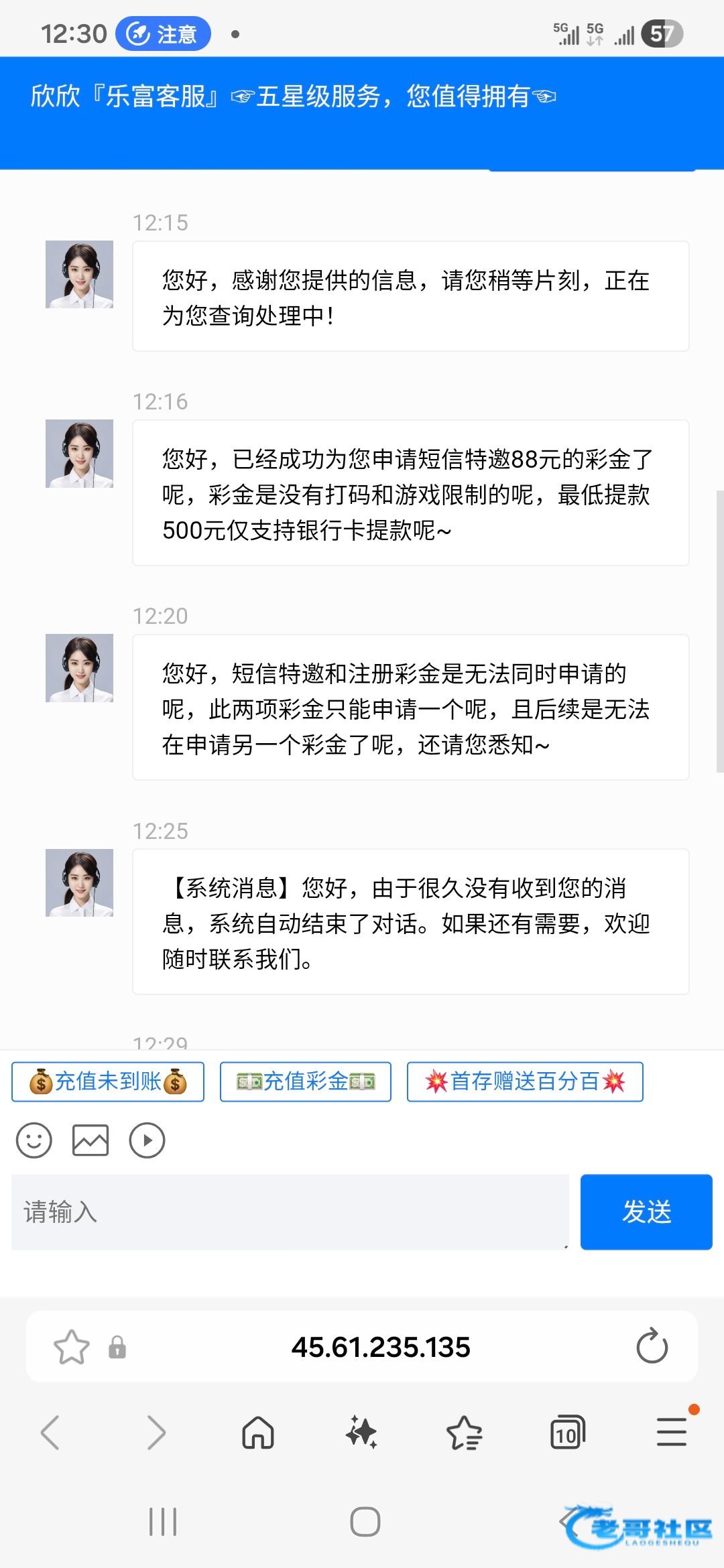This screenshot has height=1568, width=724.
Task: Open the browser home page
Action: pyautogui.click(x=258, y=1433)
